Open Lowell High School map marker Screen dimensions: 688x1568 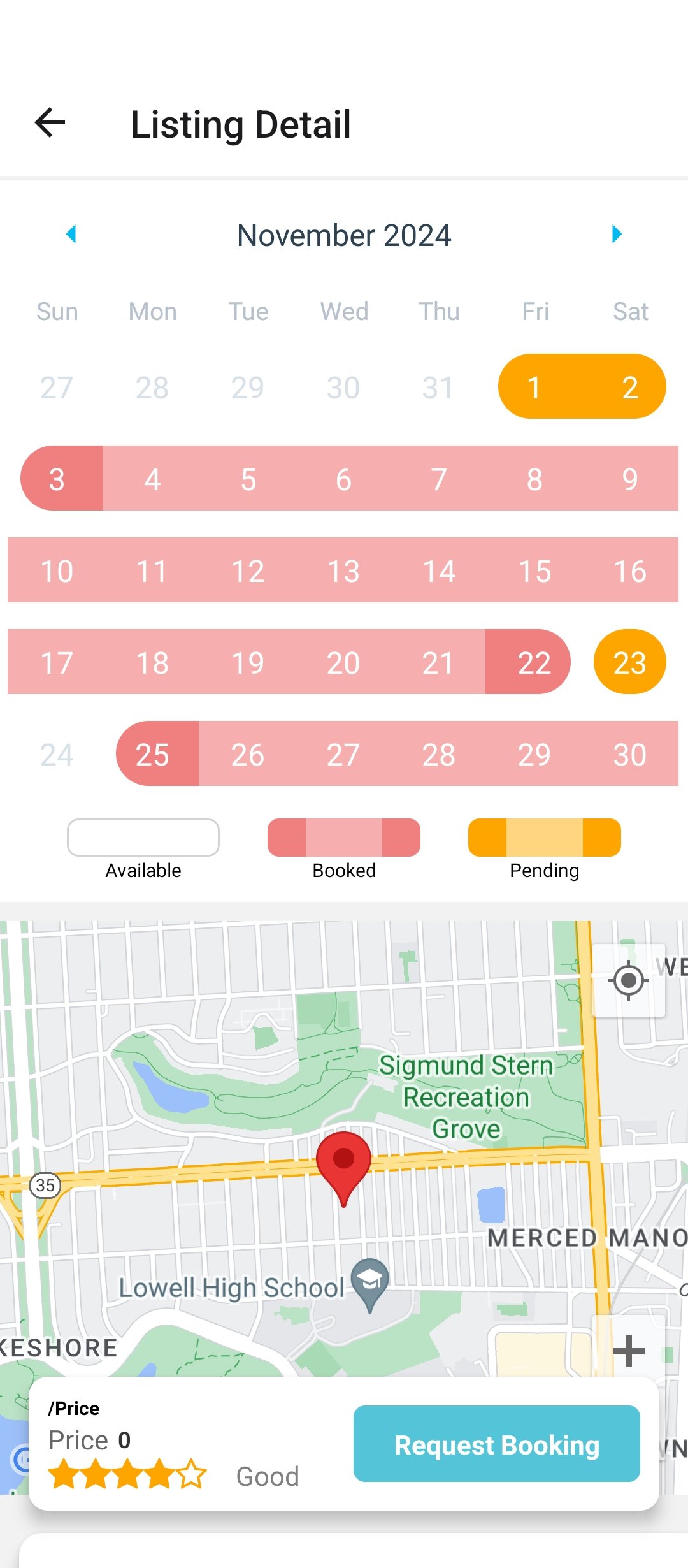(x=370, y=1281)
